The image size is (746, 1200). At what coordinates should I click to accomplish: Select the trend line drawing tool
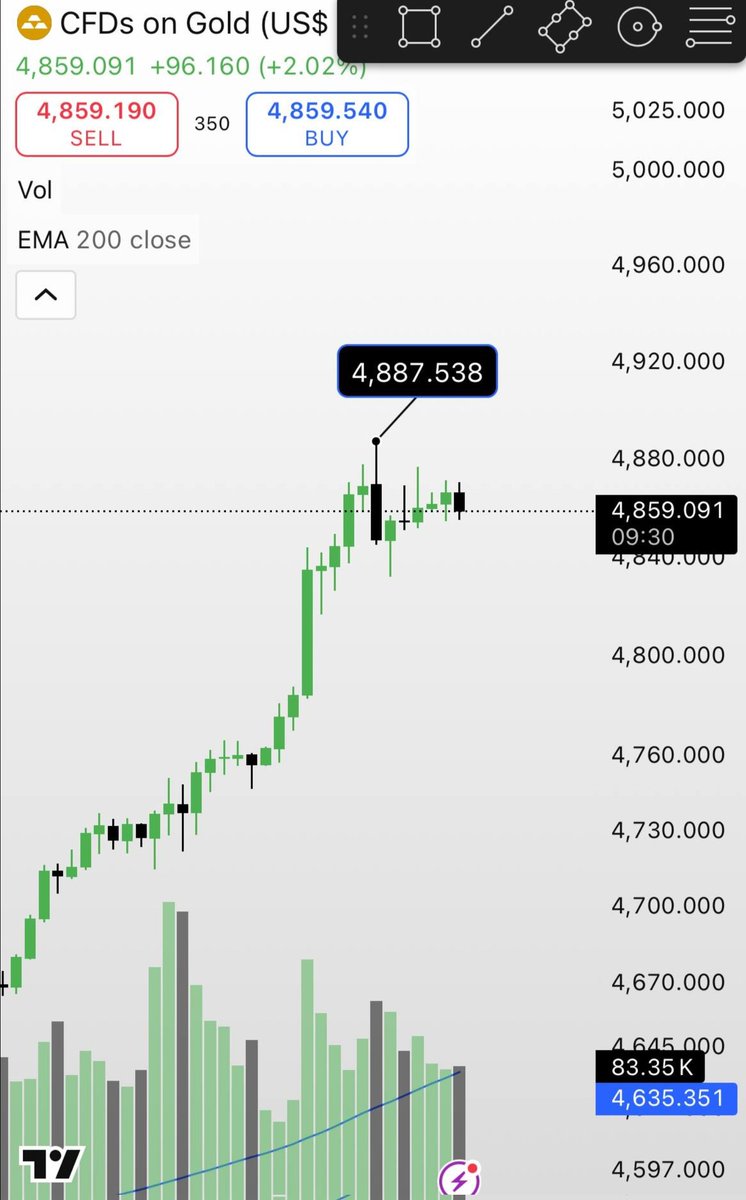(x=491, y=26)
